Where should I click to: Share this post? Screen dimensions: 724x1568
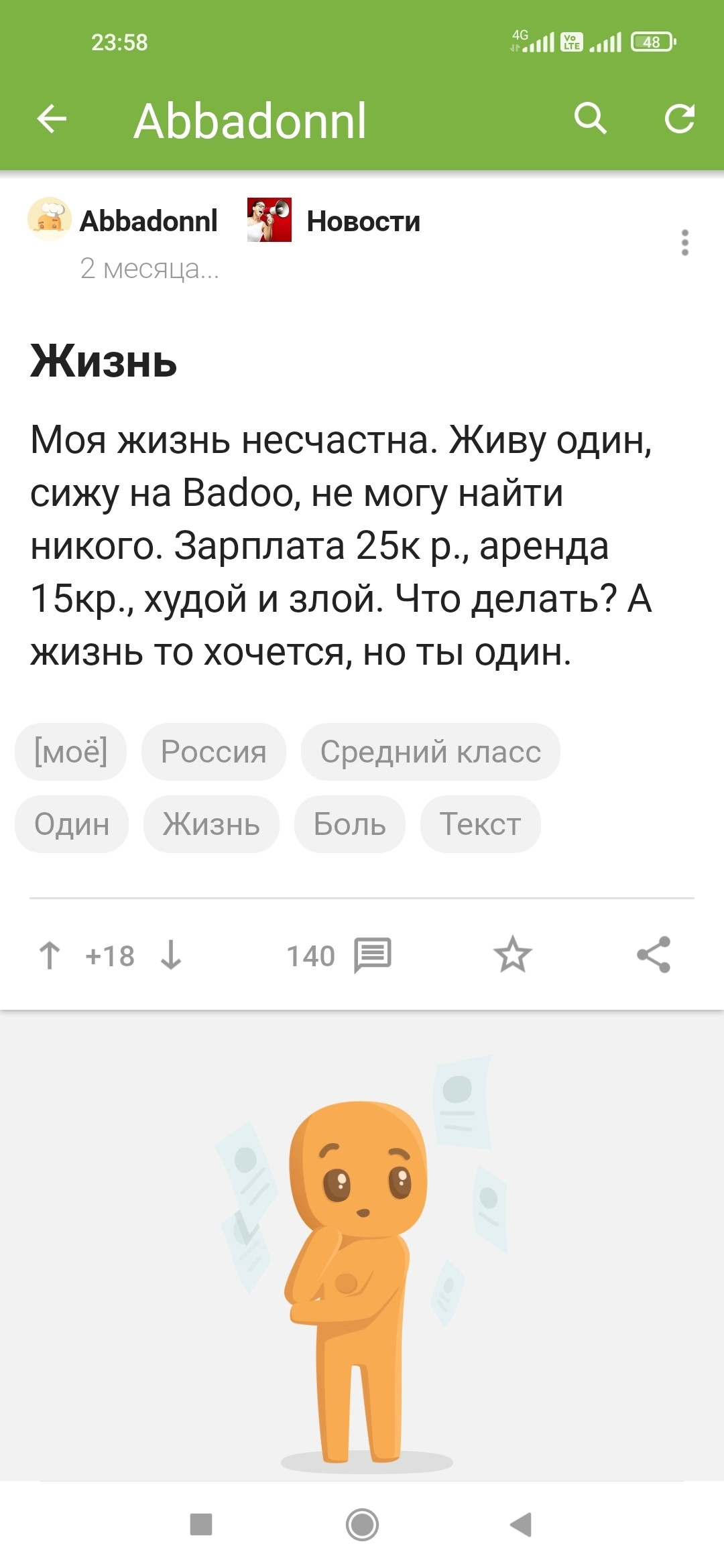pos(654,955)
